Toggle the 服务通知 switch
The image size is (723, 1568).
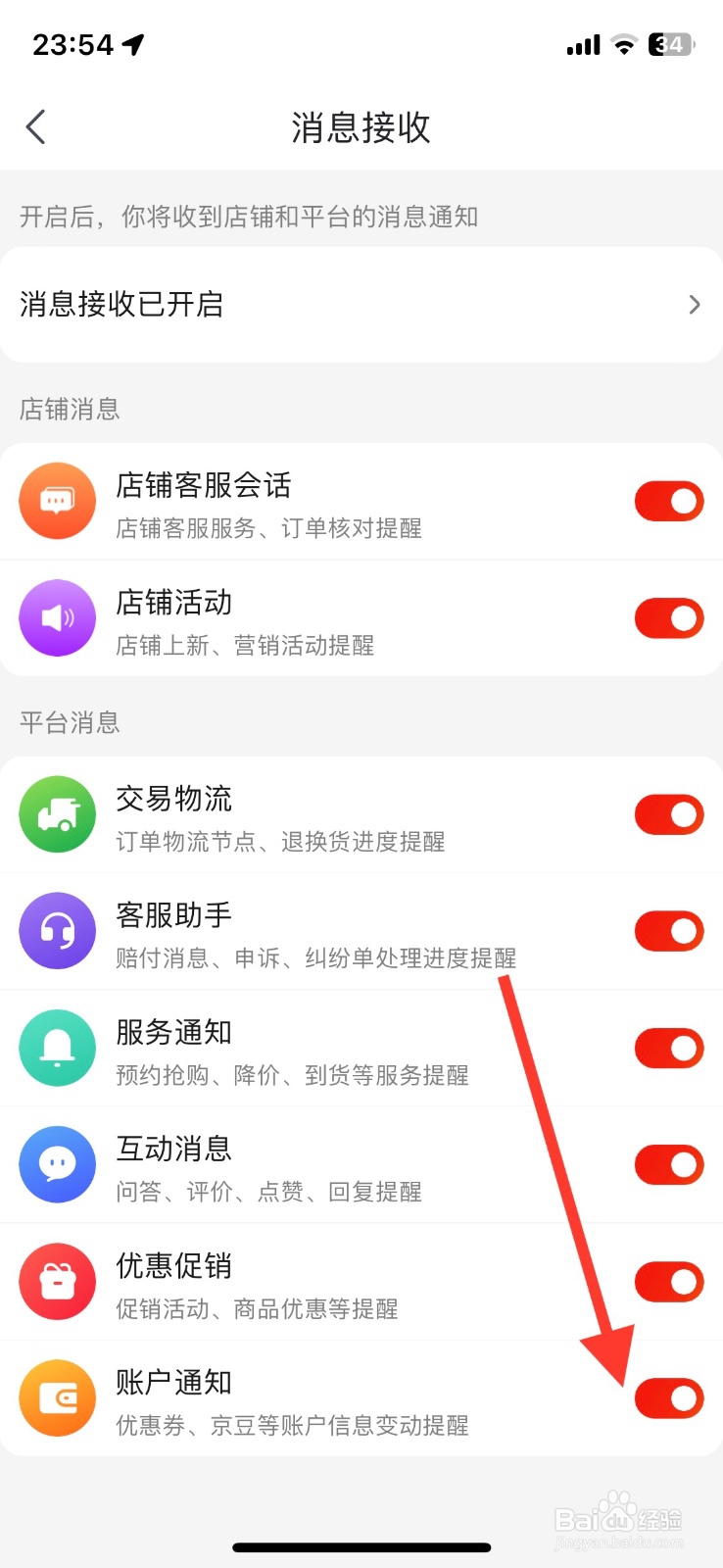(x=668, y=1048)
